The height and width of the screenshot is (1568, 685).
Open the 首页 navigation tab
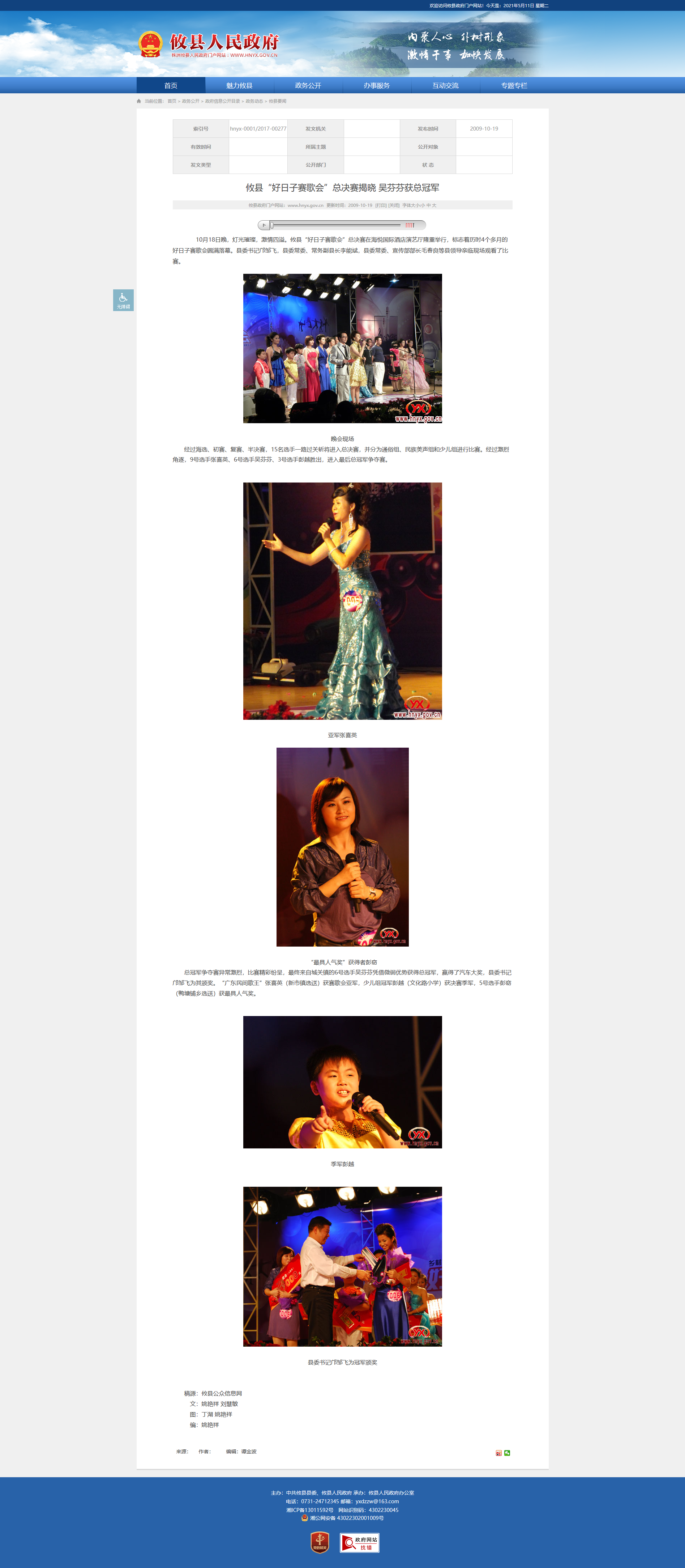click(170, 85)
